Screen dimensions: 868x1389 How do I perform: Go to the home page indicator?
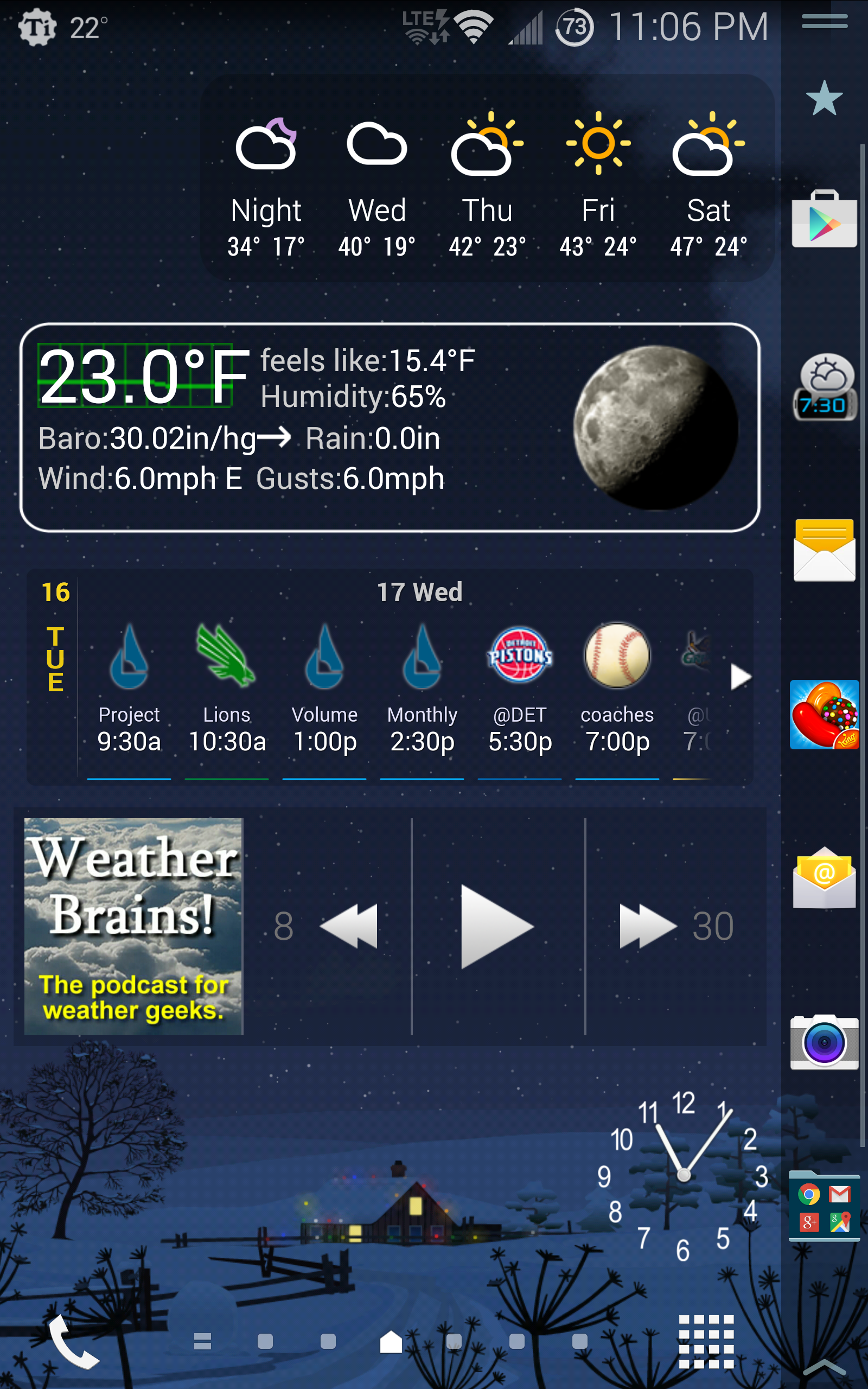point(391,1342)
